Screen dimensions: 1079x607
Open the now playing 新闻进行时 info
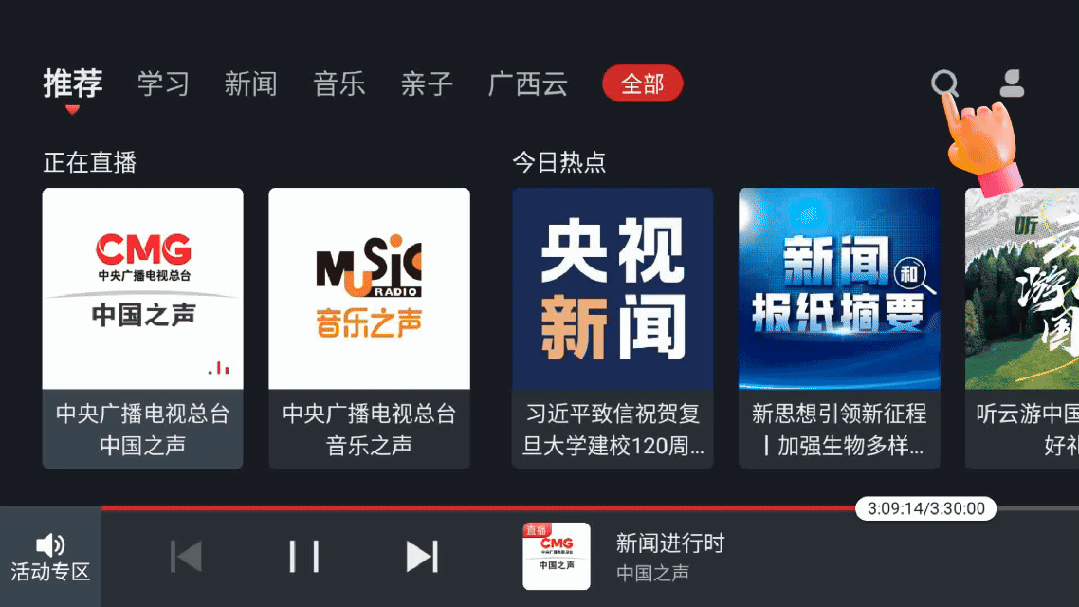tap(669, 557)
